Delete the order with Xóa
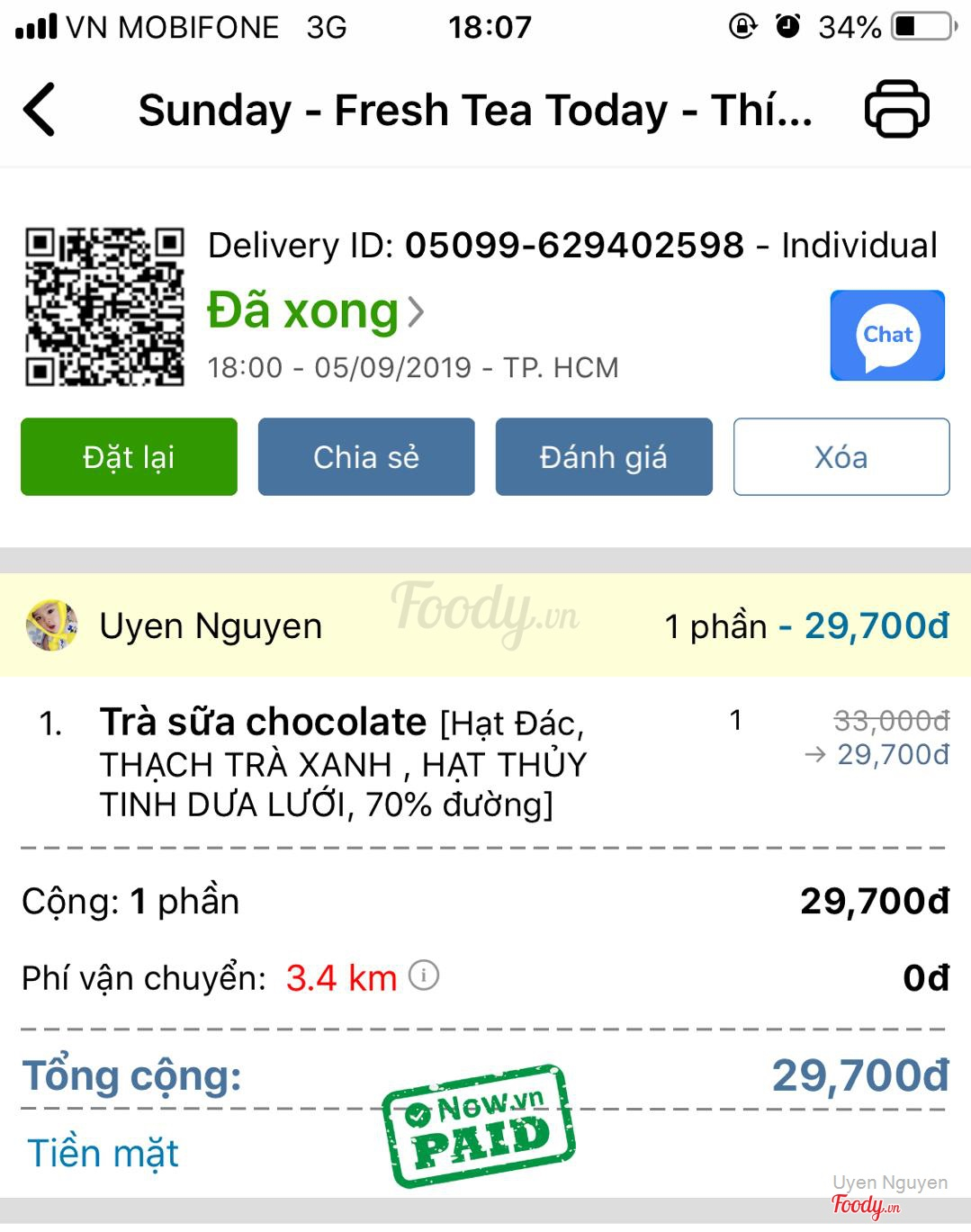Image resolution: width=971 pixels, height=1232 pixels. click(x=841, y=456)
